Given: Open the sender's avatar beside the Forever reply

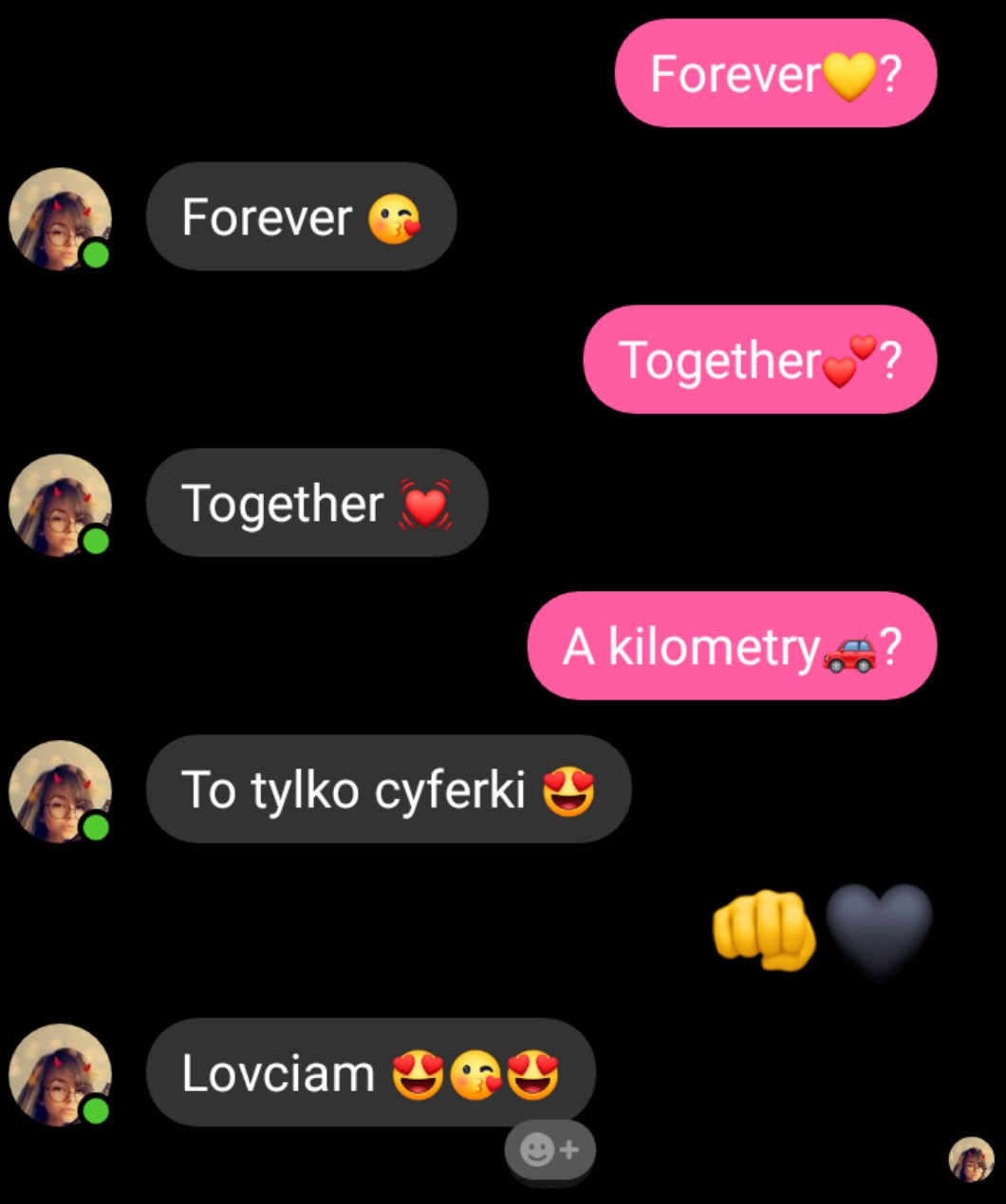Looking at the screenshot, I should (x=60, y=219).
